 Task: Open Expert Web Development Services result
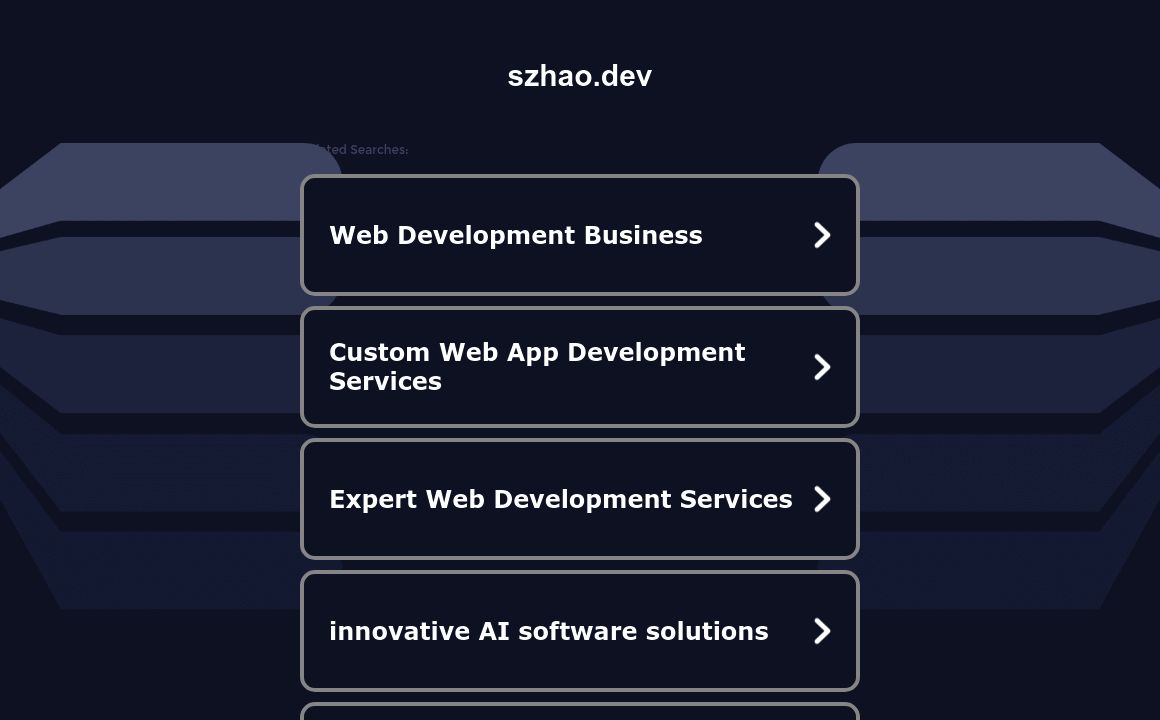(x=579, y=499)
